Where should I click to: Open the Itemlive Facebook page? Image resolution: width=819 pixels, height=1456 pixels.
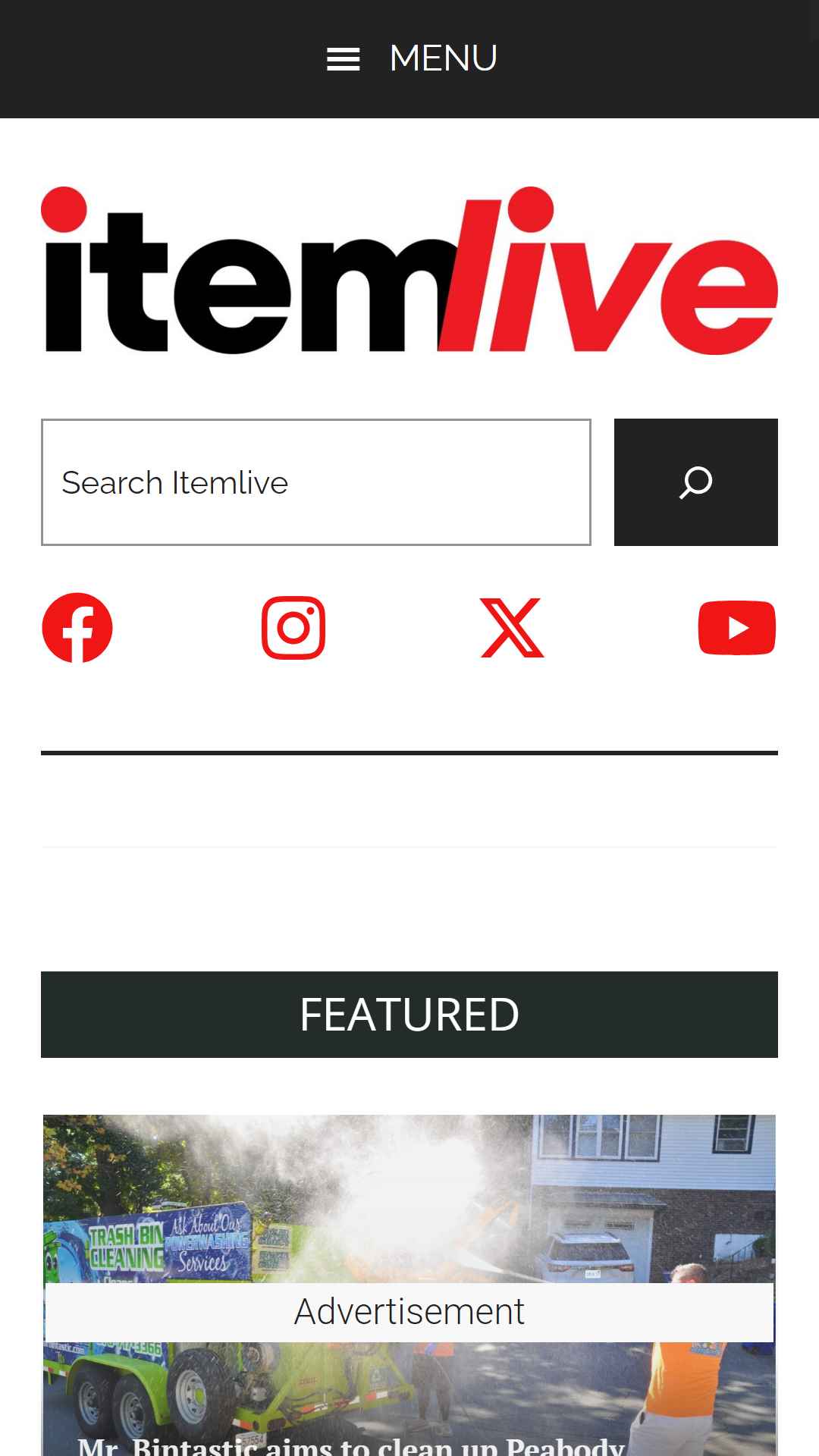[x=77, y=628]
